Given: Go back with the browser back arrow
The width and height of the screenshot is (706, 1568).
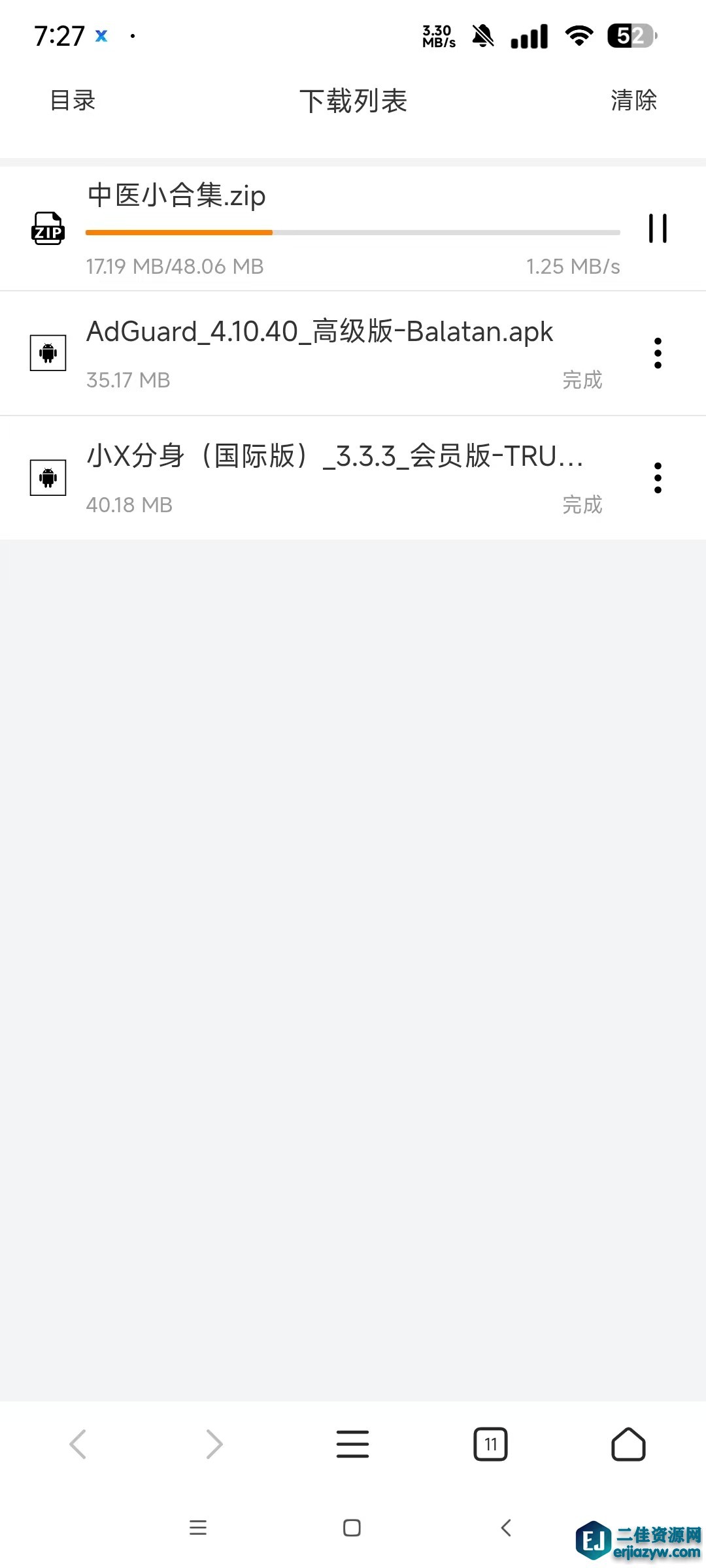Looking at the screenshot, I should (x=78, y=1444).
